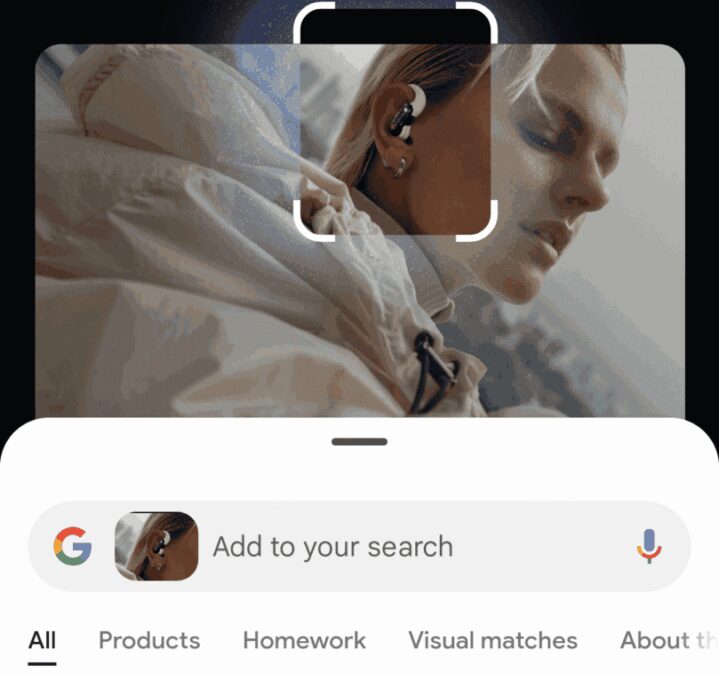The image size is (719, 675).
Task: Open the About this image tab
Action: pyautogui.click(x=667, y=640)
